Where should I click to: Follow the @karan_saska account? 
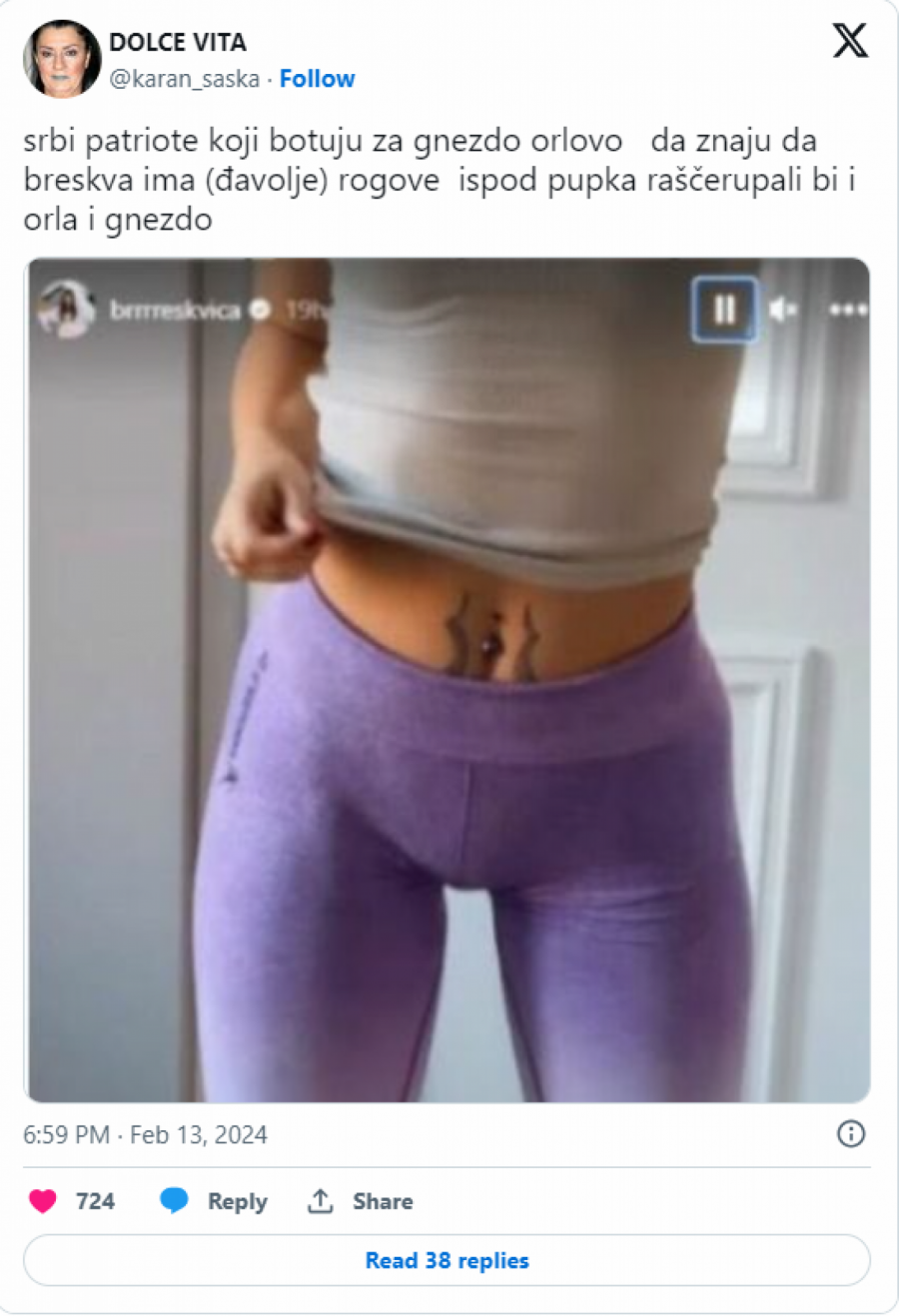point(317,79)
